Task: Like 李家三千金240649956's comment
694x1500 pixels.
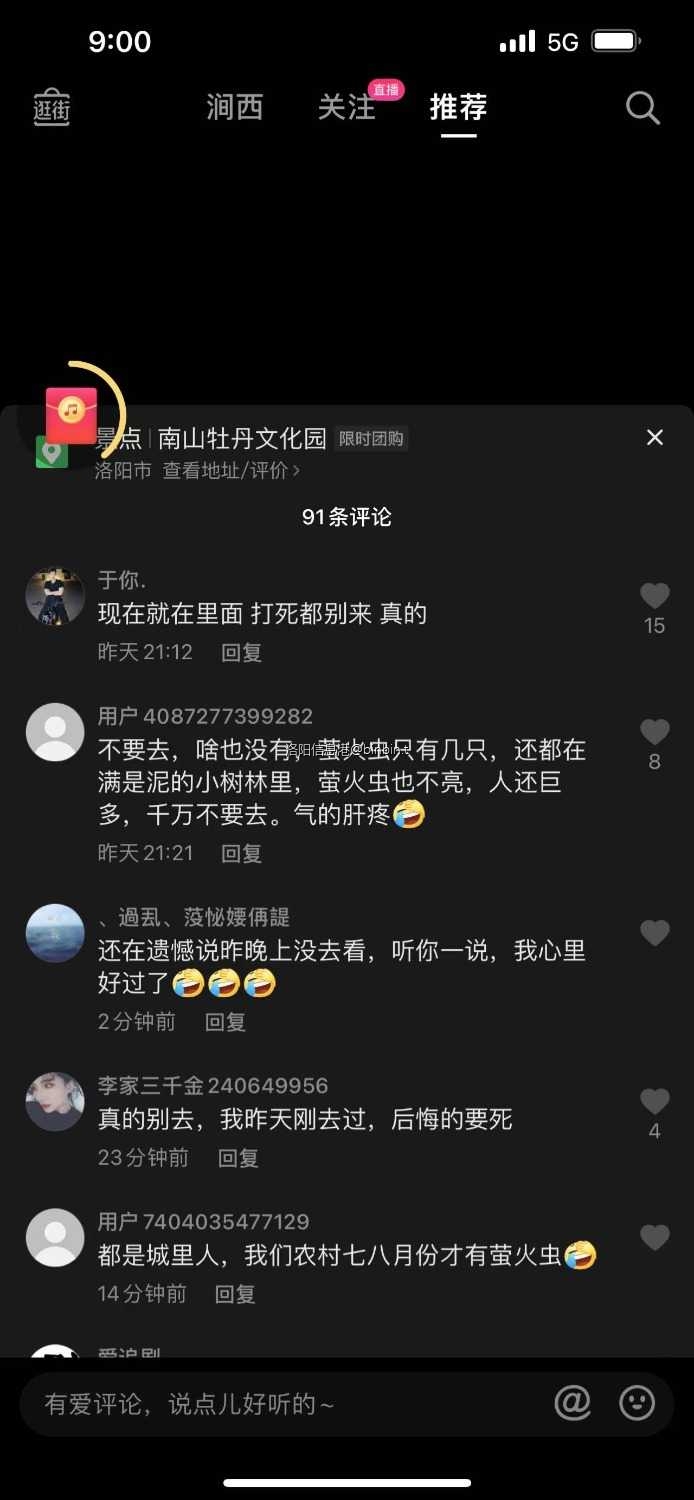Action: pos(654,1102)
